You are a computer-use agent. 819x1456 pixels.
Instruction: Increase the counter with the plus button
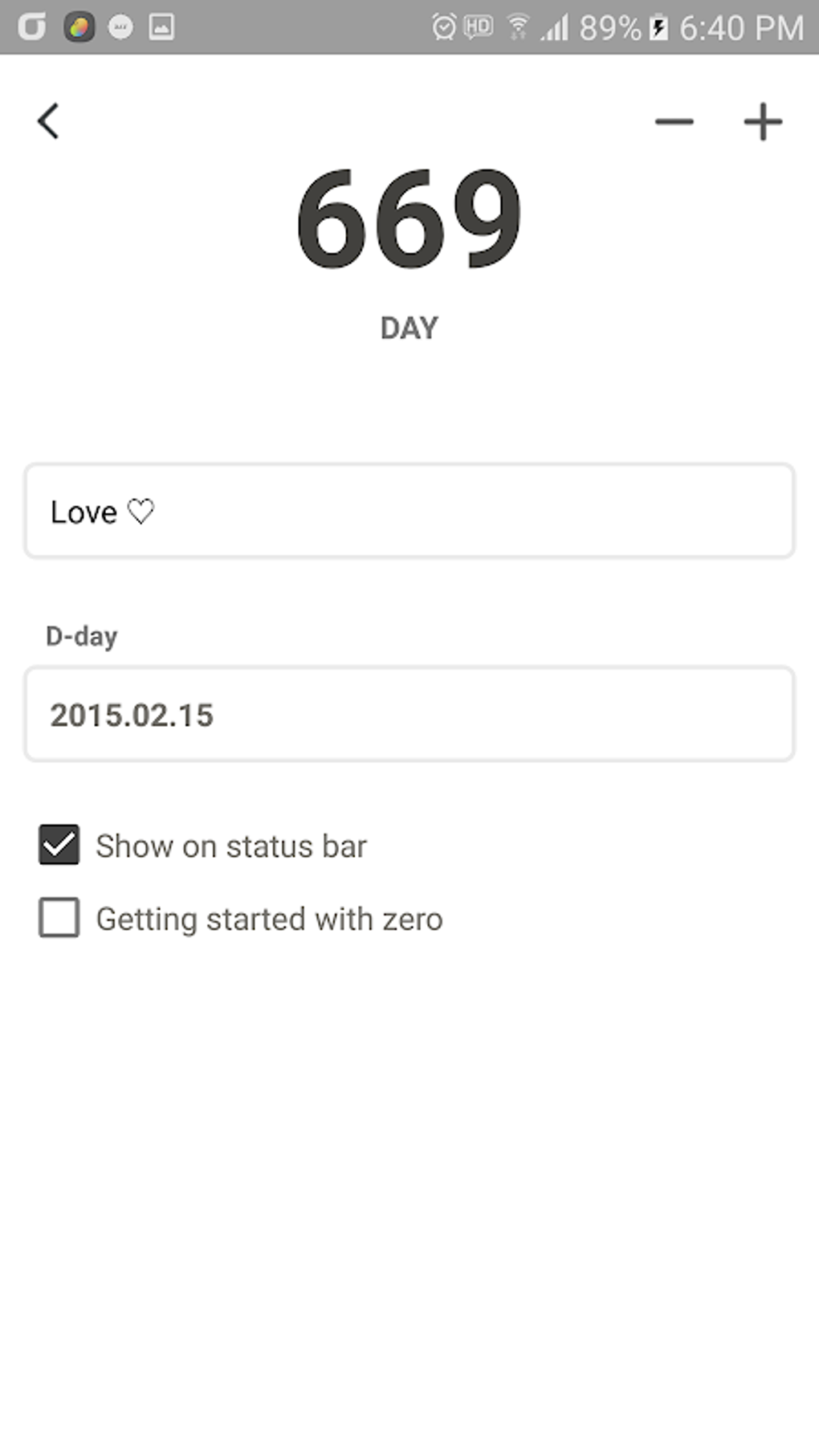click(762, 121)
